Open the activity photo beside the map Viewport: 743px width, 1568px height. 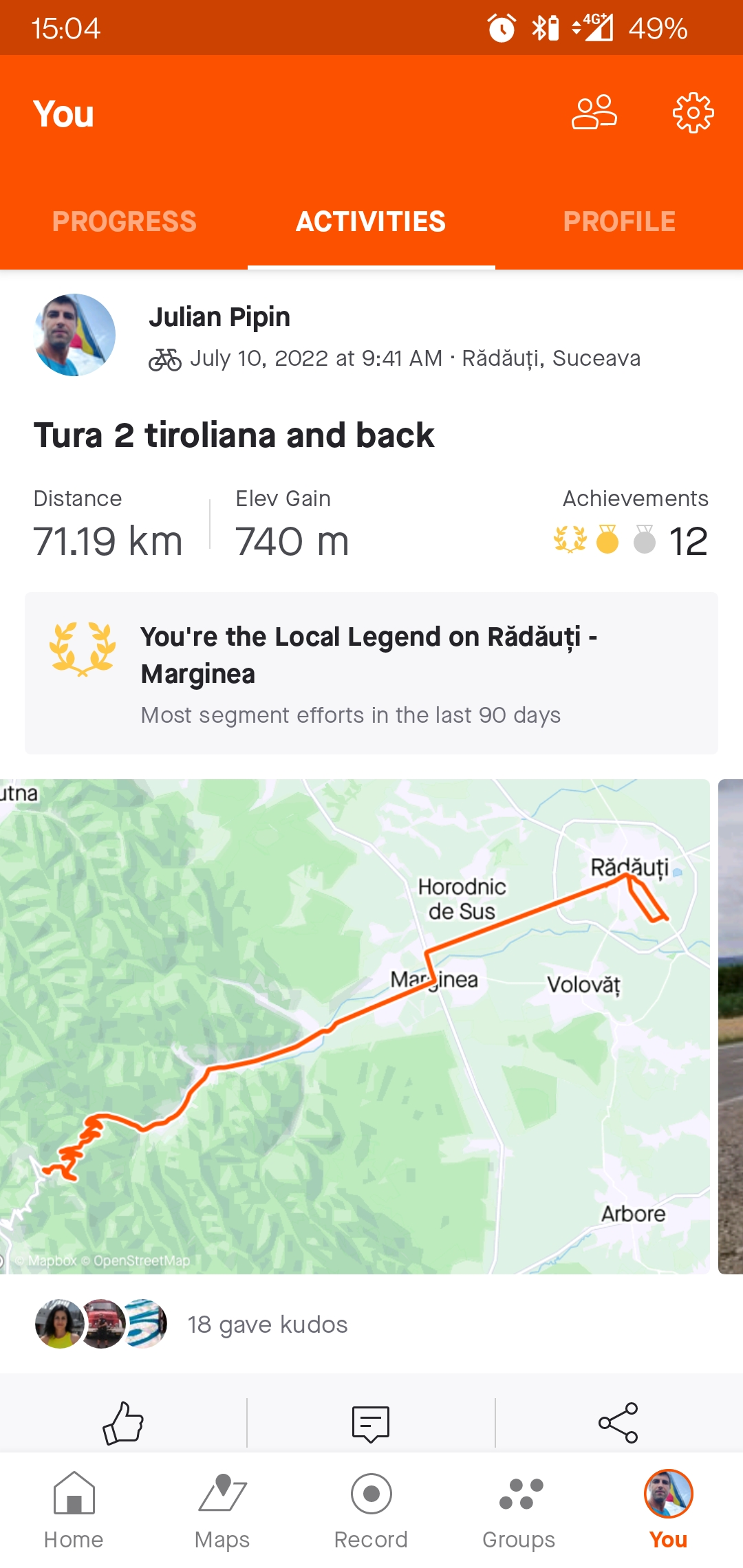[x=731, y=1026]
